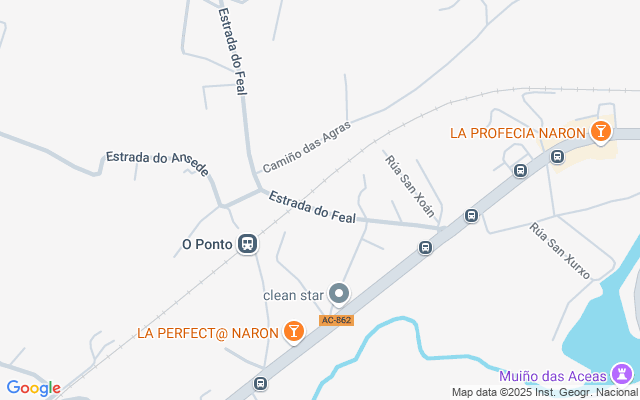Select the O Ponto train station marker

(x=247, y=243)
